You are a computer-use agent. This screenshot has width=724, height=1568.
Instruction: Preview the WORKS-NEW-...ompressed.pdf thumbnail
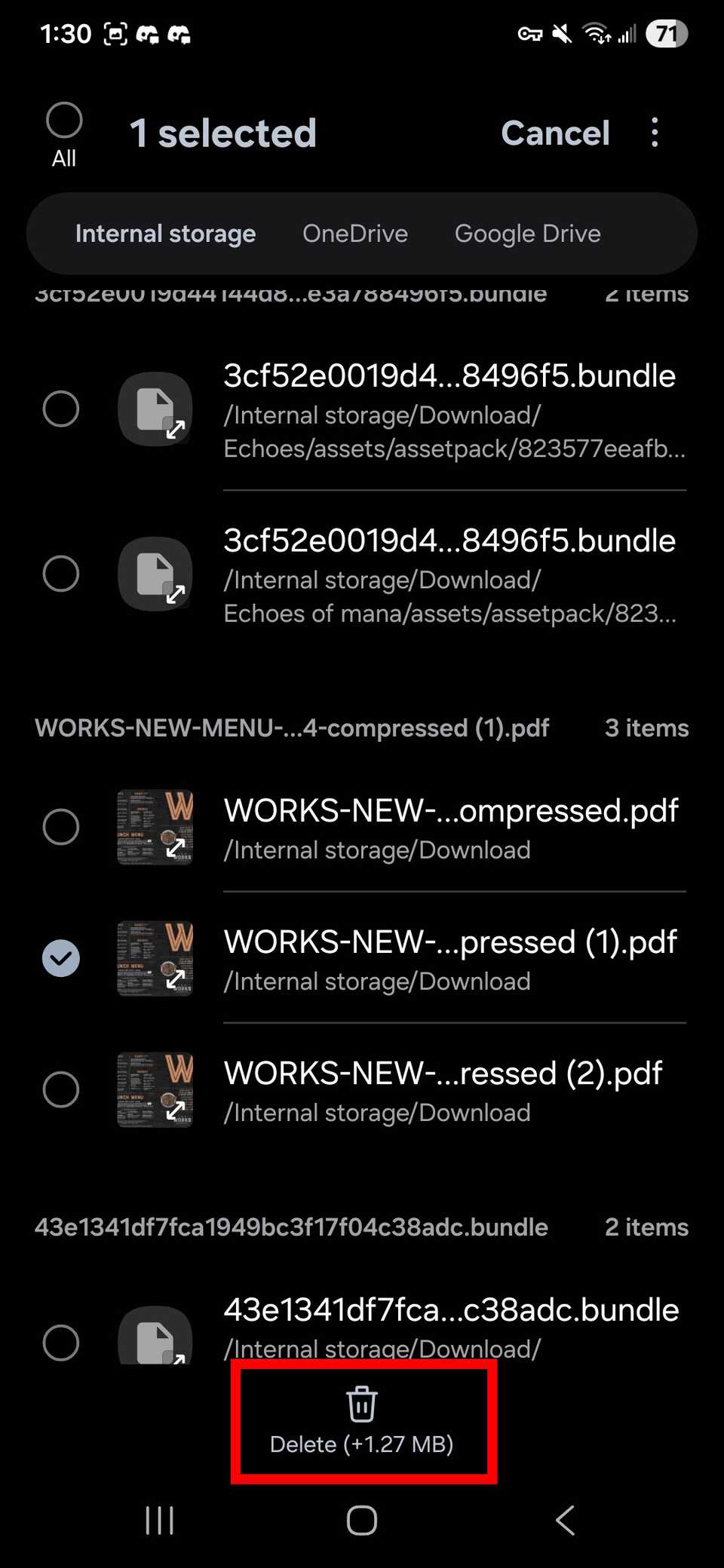(155, 827)
